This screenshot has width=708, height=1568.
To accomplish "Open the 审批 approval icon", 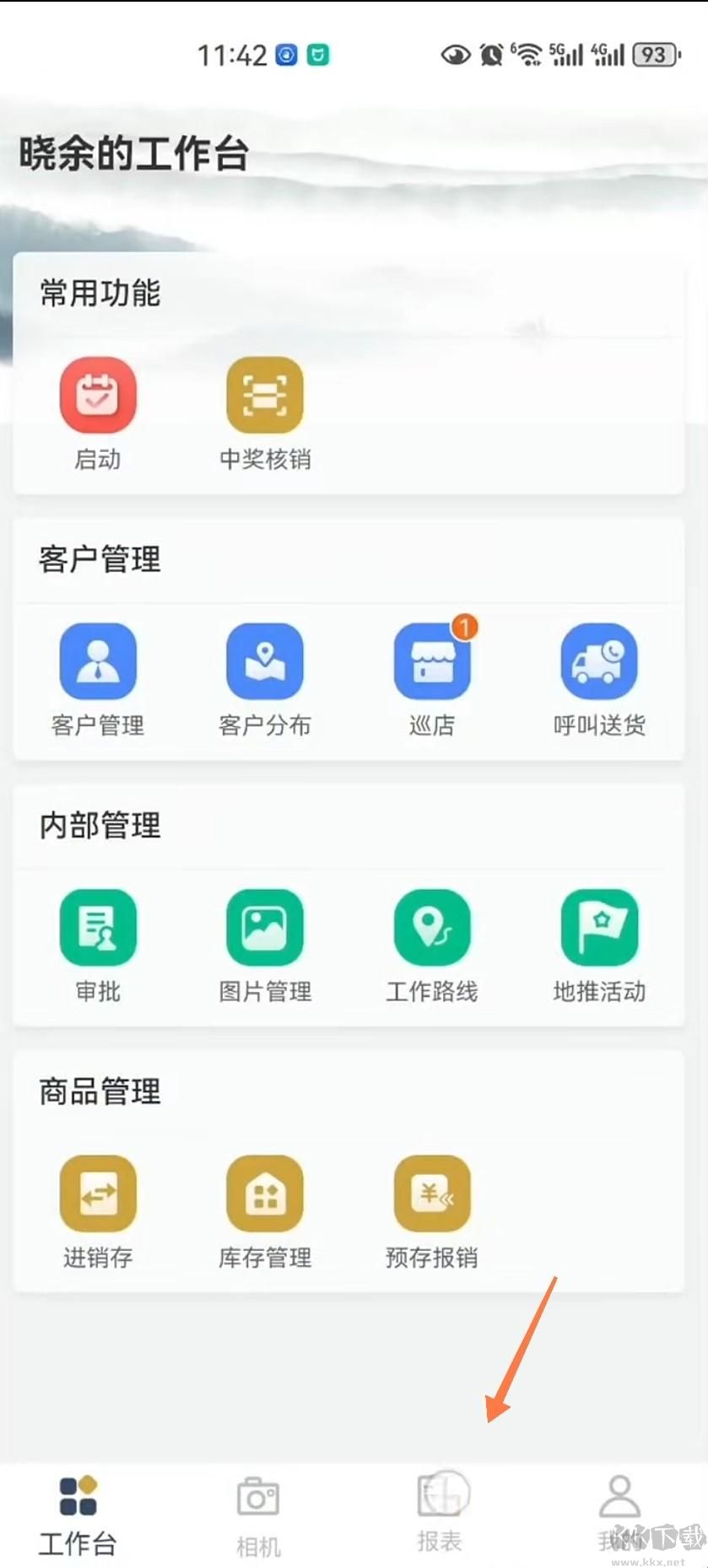I will [97, 927].
